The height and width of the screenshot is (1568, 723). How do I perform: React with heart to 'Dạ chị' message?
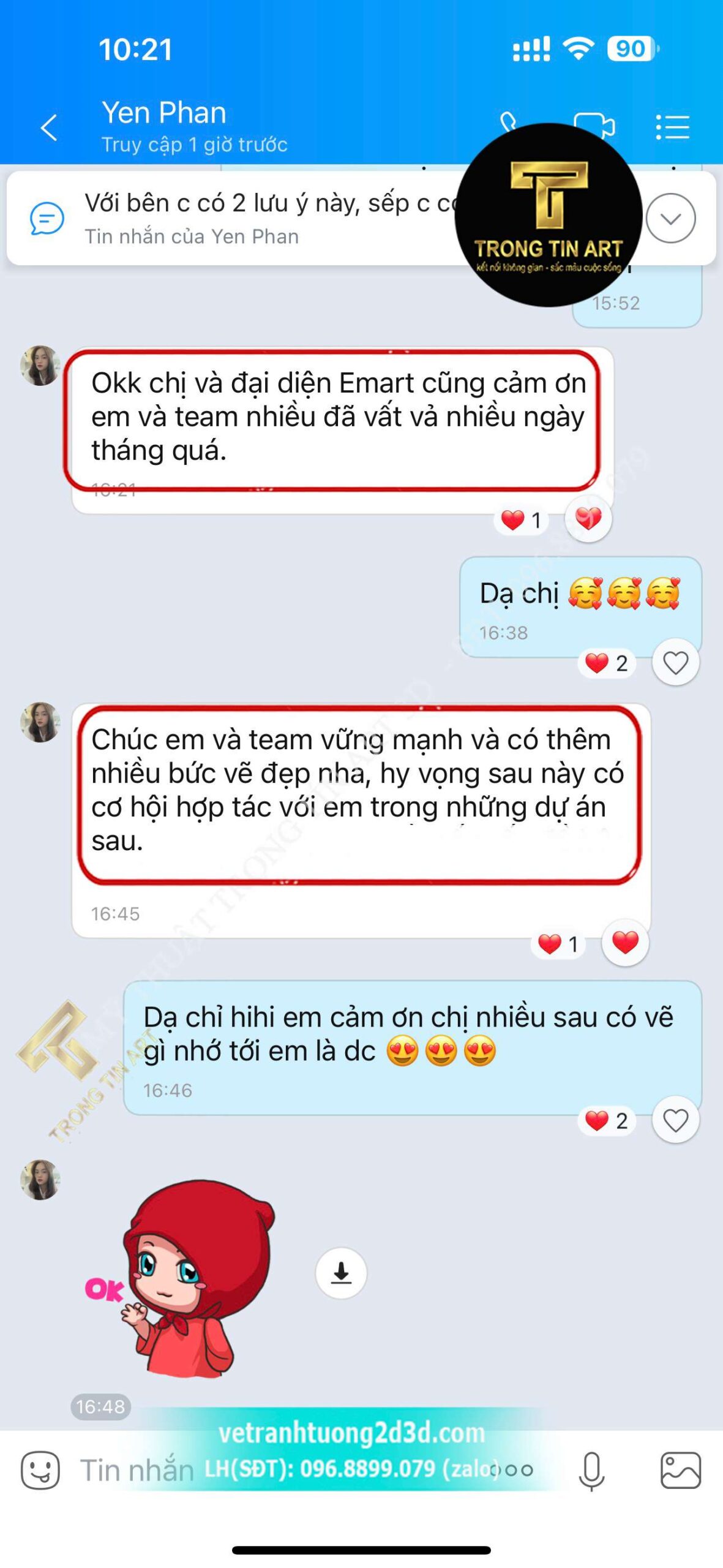(675, 663)
